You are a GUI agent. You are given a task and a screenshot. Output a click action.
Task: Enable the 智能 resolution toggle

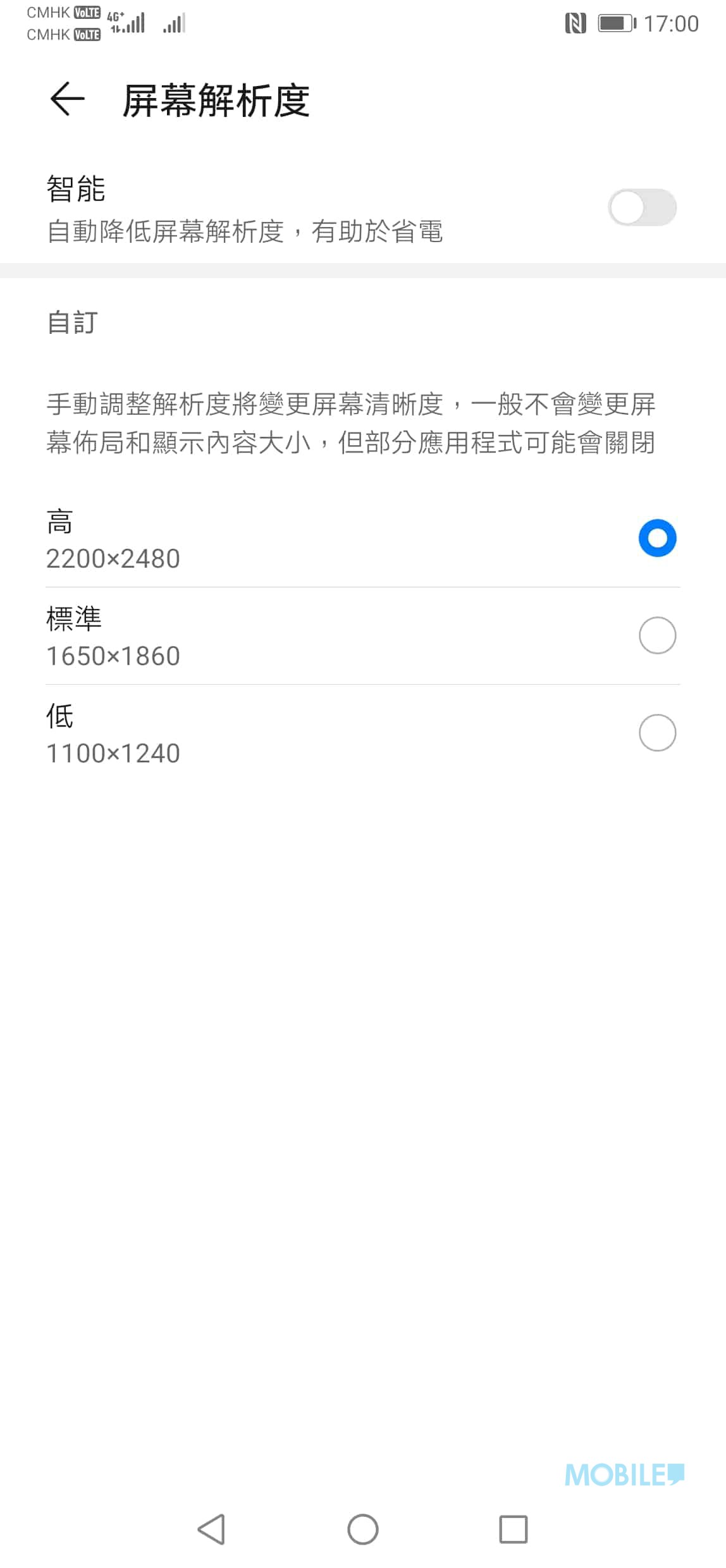click(x=642, y=207)
